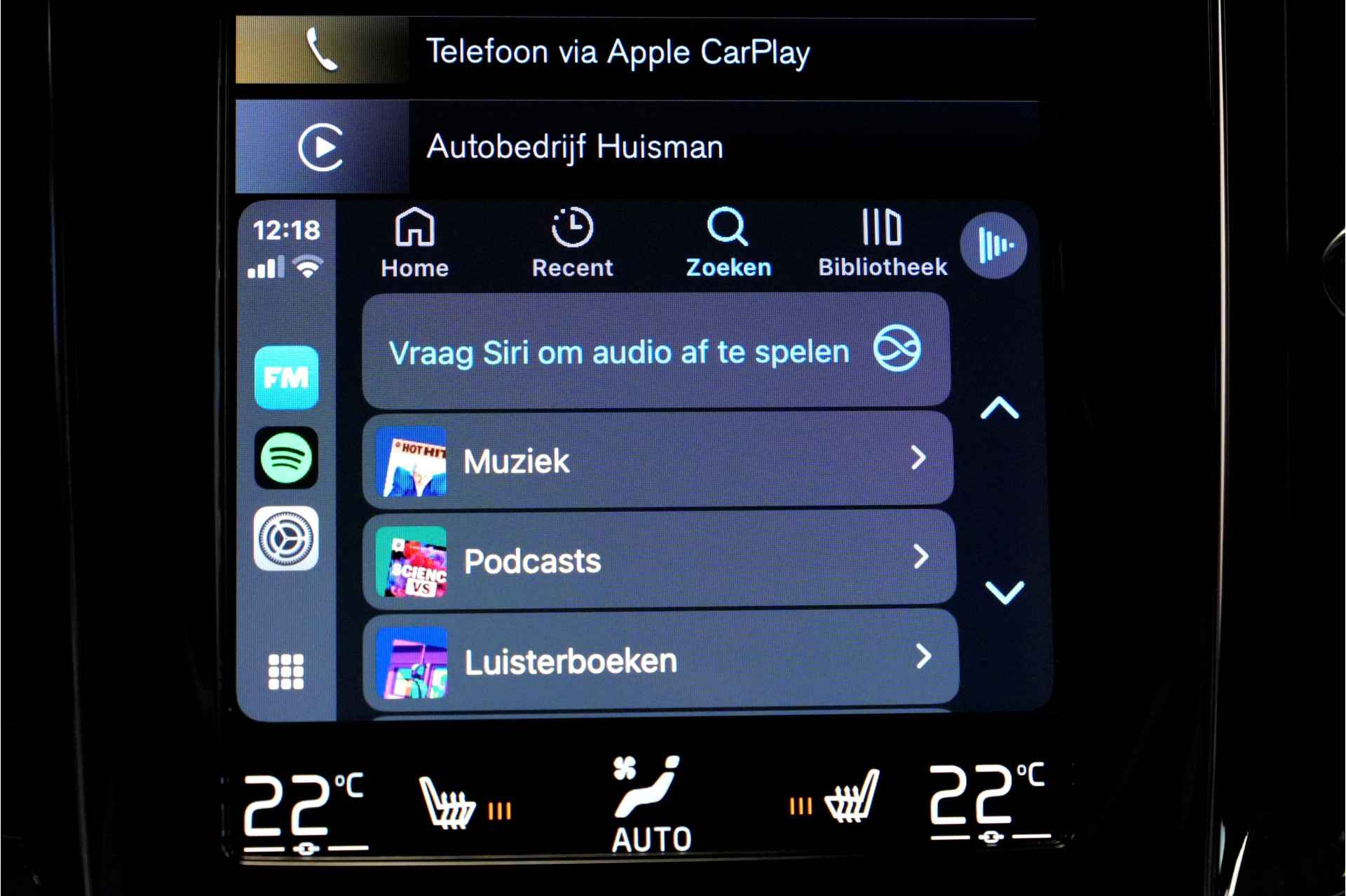The height and width of the screenshot is (896, 1346).
Task: Open Telefoon via Apple CarPlay
Action: tap(617, 52)
